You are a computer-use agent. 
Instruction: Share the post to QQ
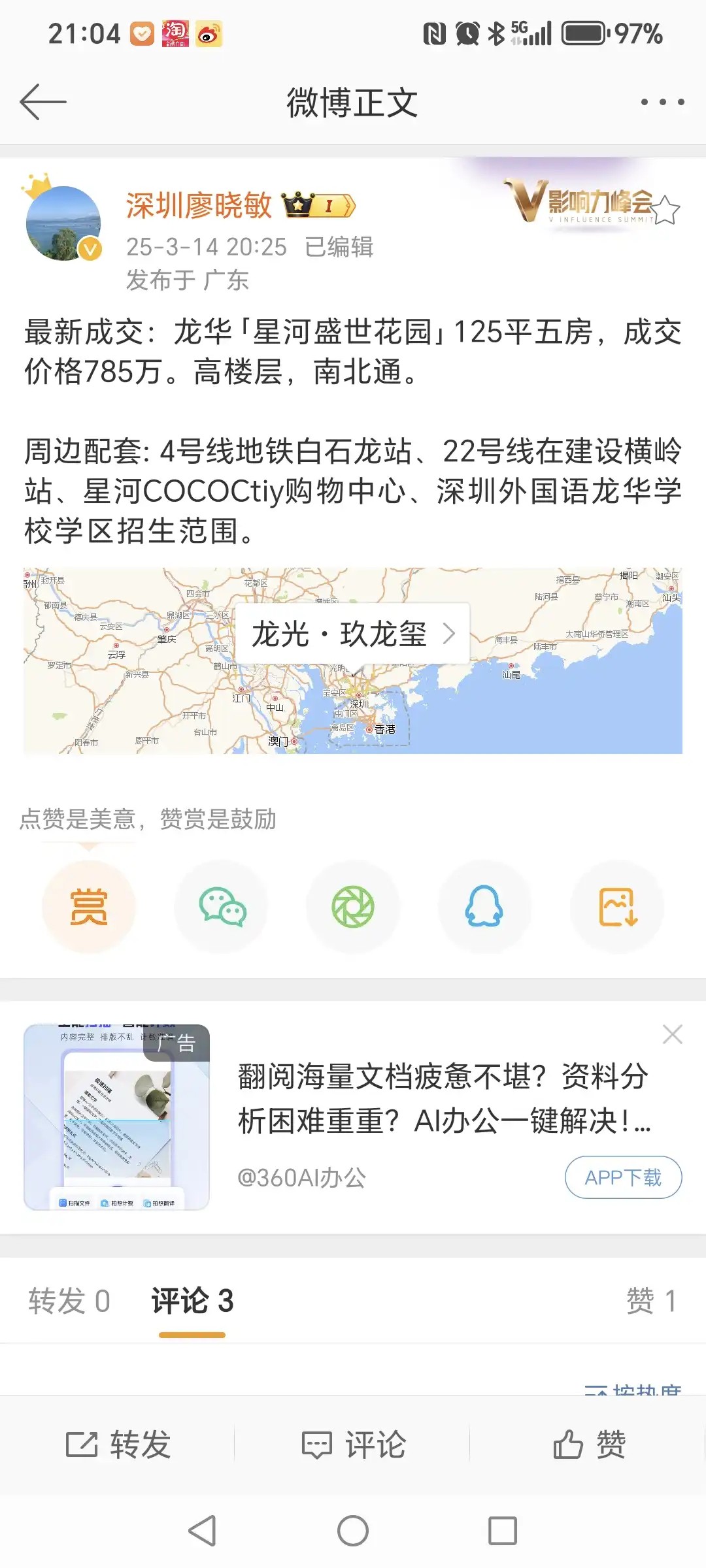tap(484, 907)
